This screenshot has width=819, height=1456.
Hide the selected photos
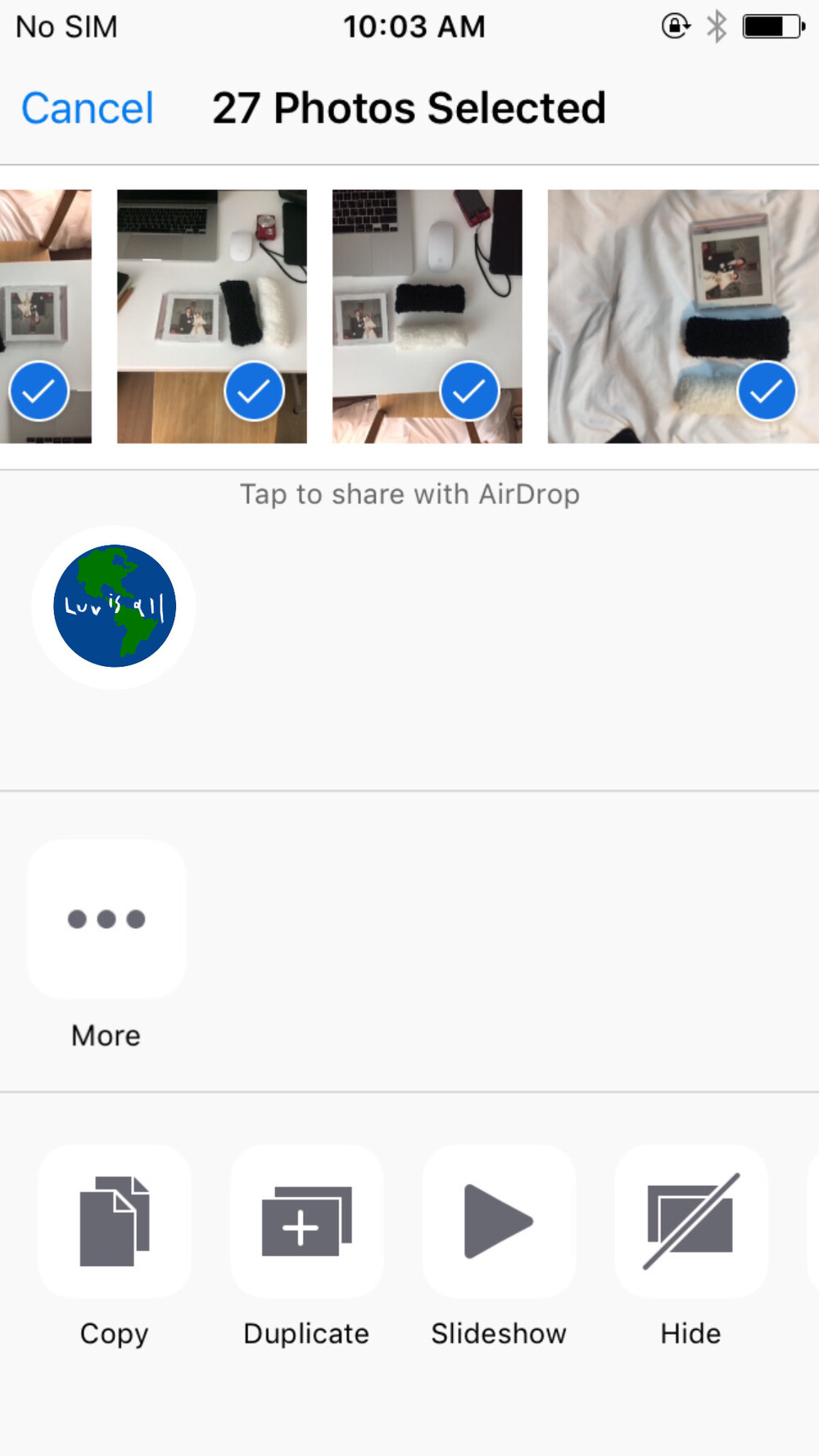[x=691, y=1221]
